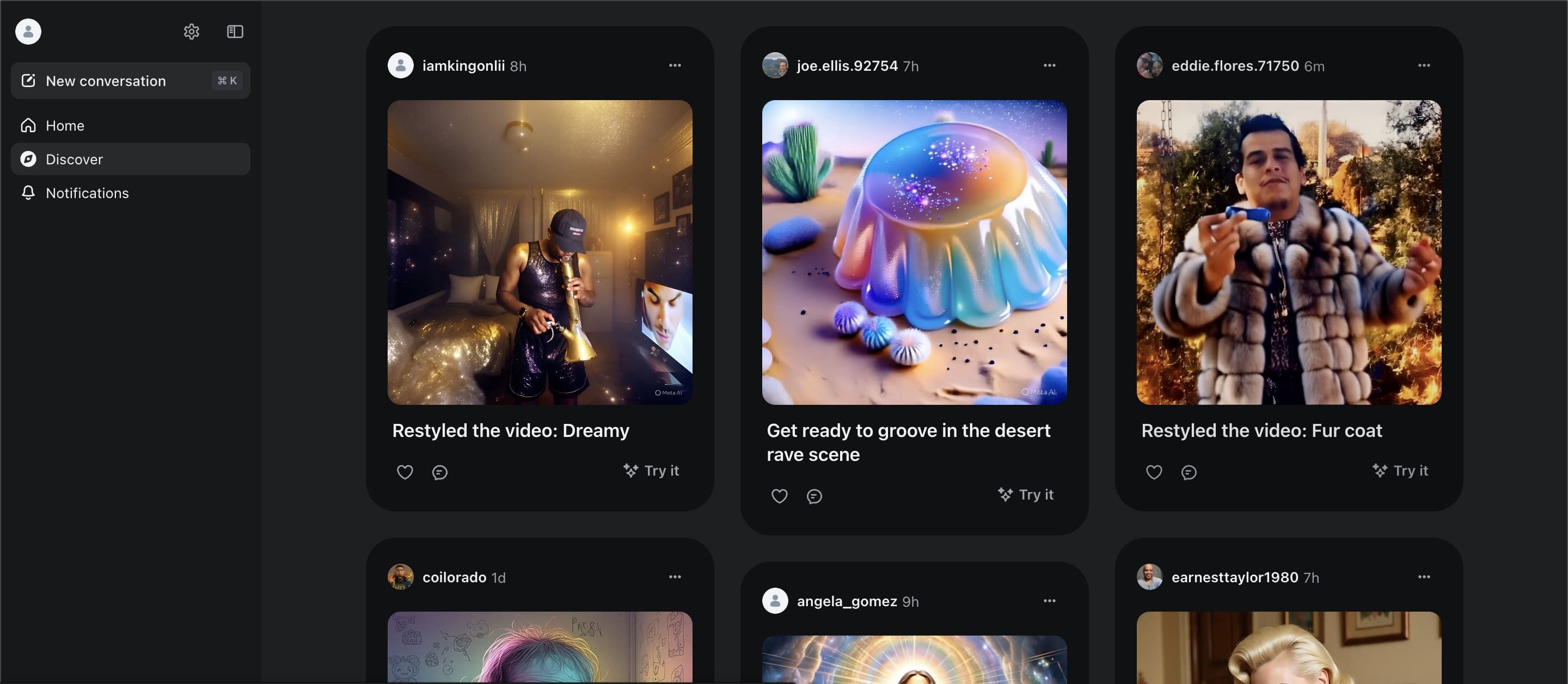
Task: Open the profile avatar in sidebar
Action: (28, 32)
